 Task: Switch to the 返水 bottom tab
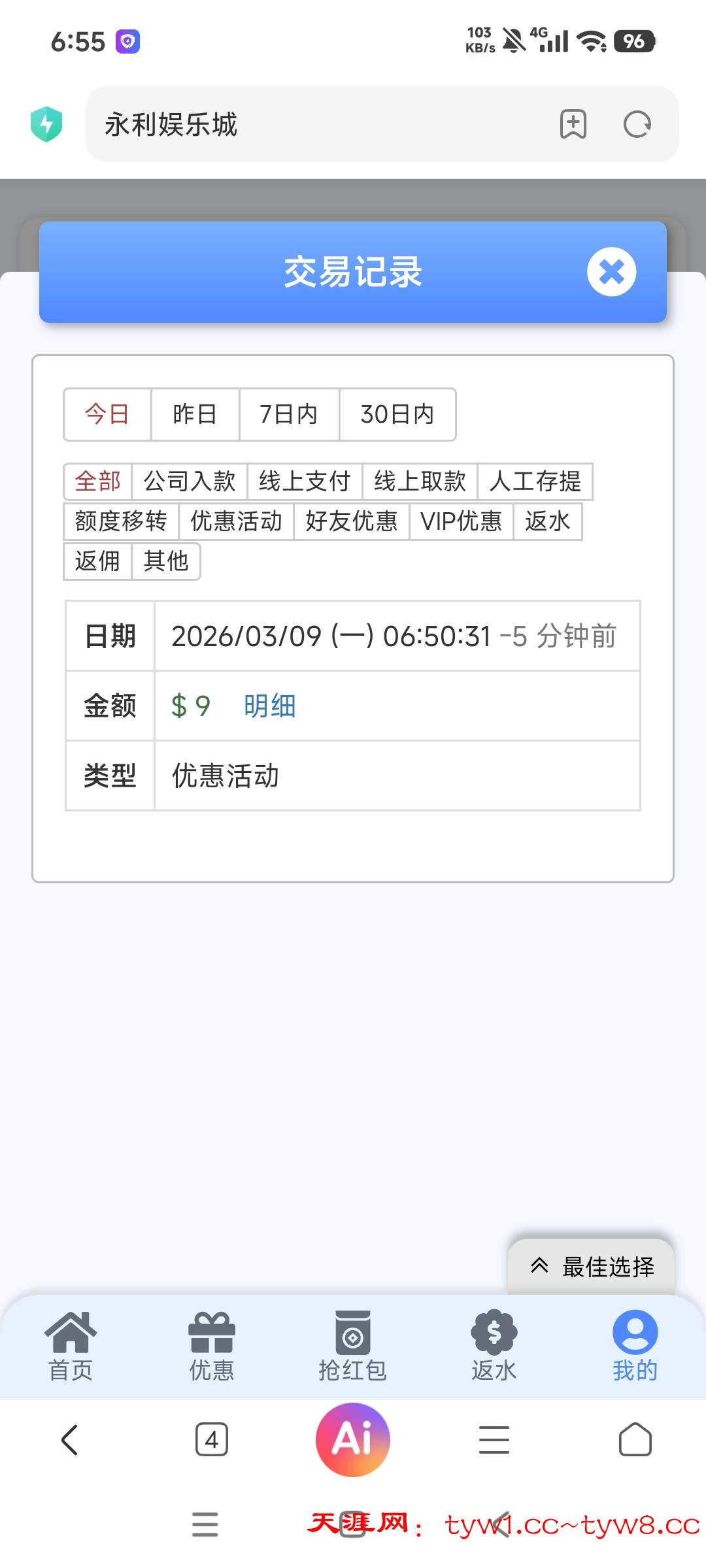494,1346
